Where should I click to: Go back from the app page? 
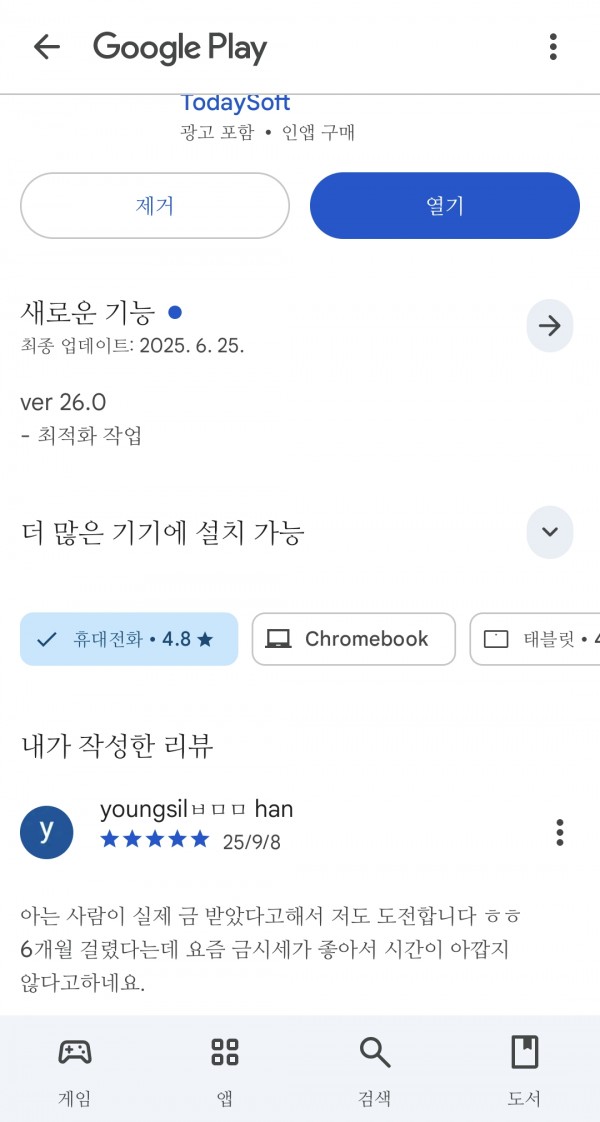[x=46, y=47]
